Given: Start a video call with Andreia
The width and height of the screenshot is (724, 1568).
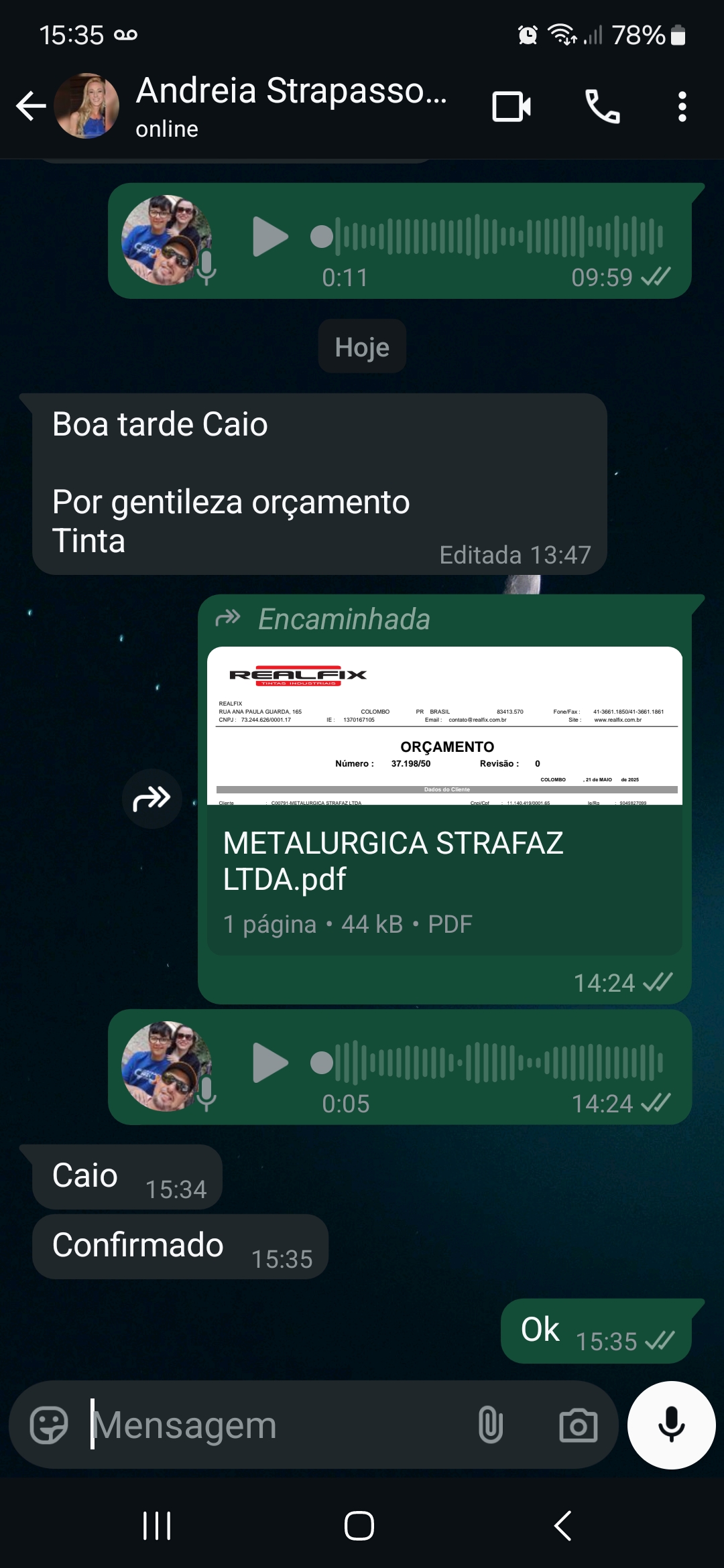Looking at the screenshot, I should click(x=511, y=106).
